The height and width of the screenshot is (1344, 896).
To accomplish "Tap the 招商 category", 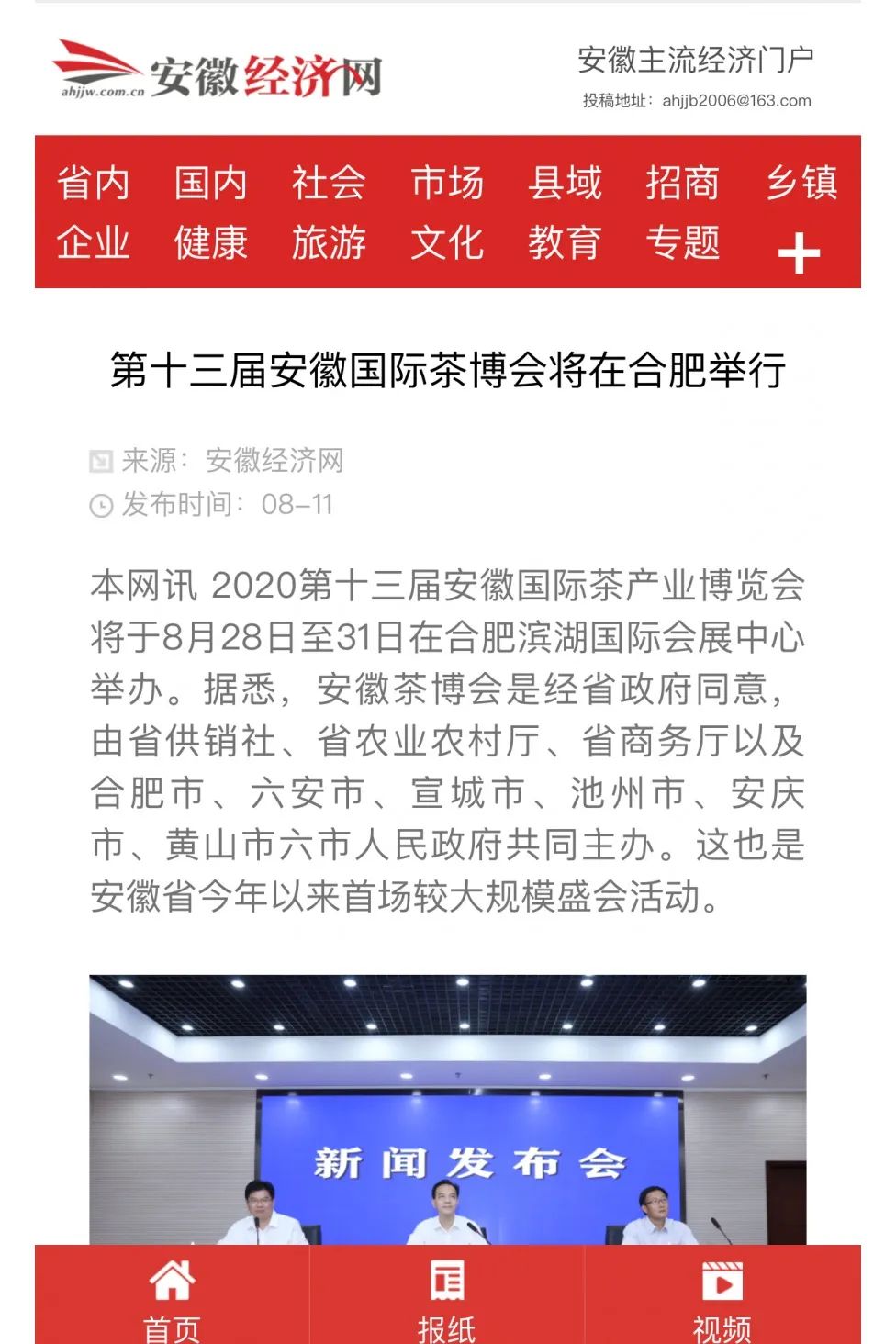I will pos(682,183).
